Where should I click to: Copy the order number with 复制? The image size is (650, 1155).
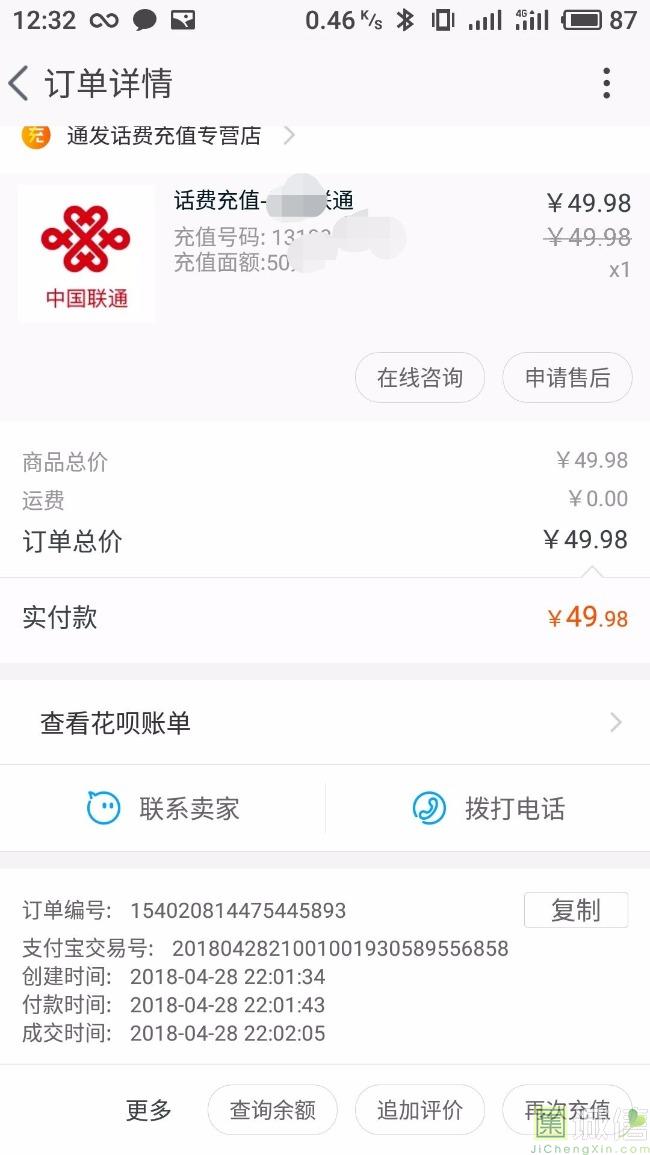576,910
